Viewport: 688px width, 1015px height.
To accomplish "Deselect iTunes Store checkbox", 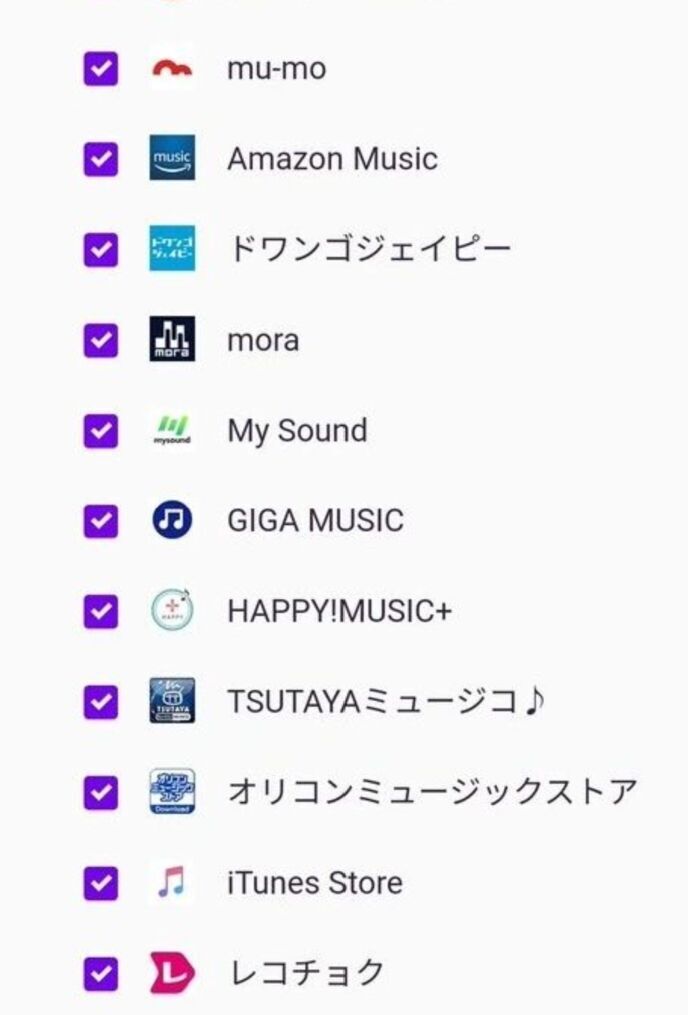I will click(100, 883).
